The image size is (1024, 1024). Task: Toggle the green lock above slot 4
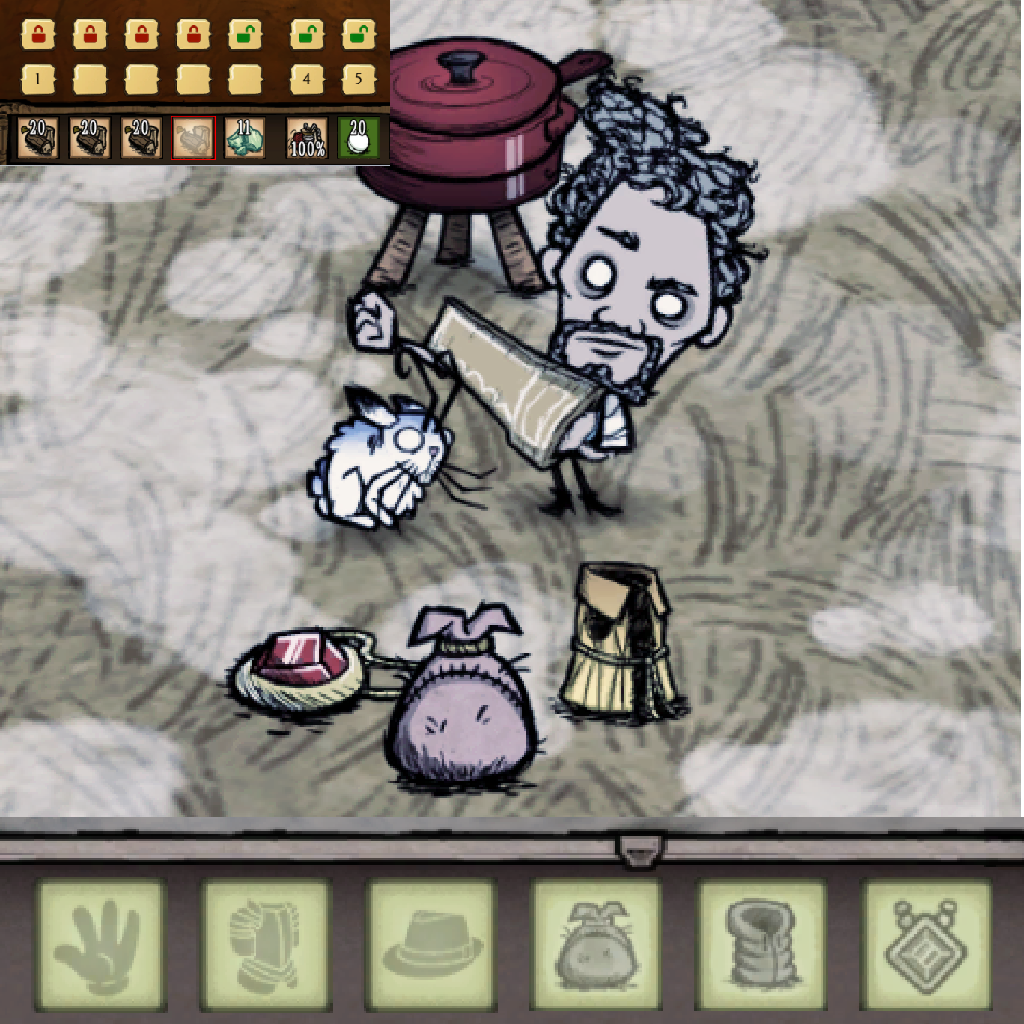[307, 34]
